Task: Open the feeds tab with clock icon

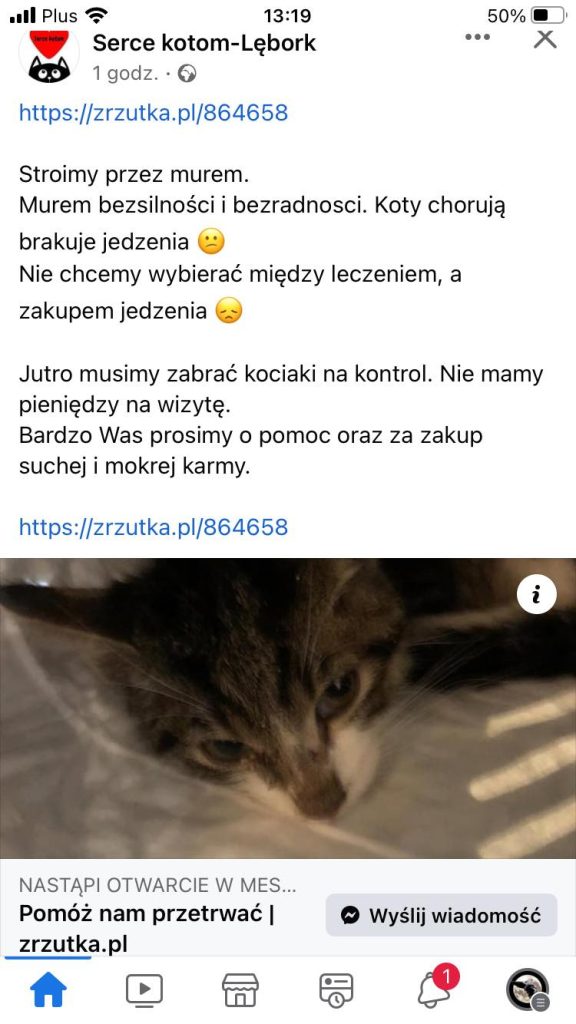Action: click(x=336, y=990)
